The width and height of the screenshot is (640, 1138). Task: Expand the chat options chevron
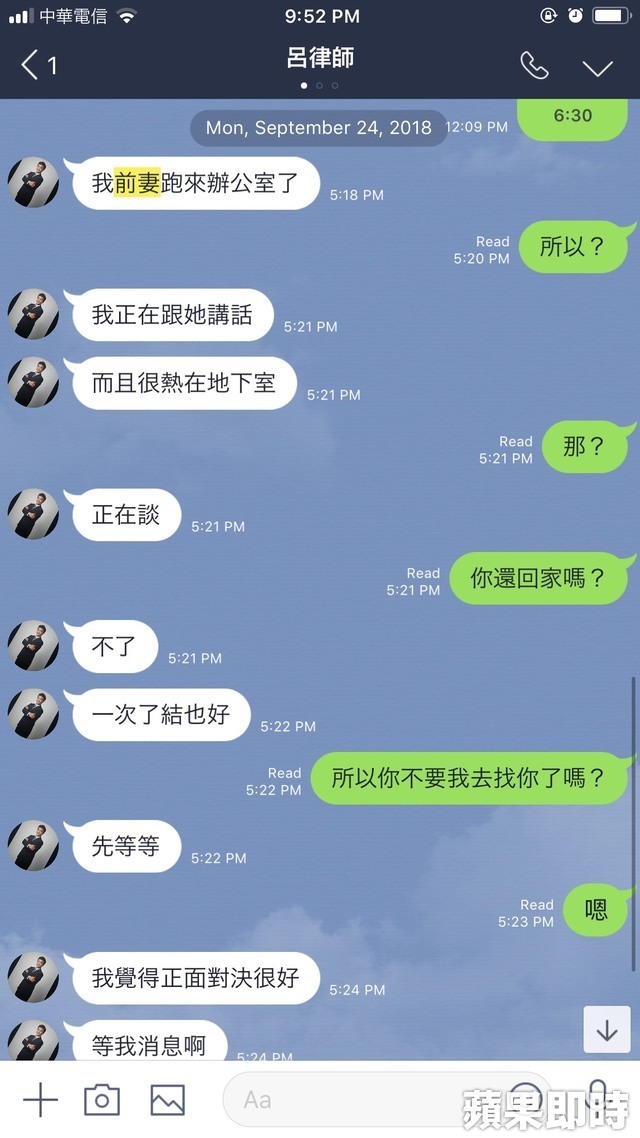click(x=597, y=68)
